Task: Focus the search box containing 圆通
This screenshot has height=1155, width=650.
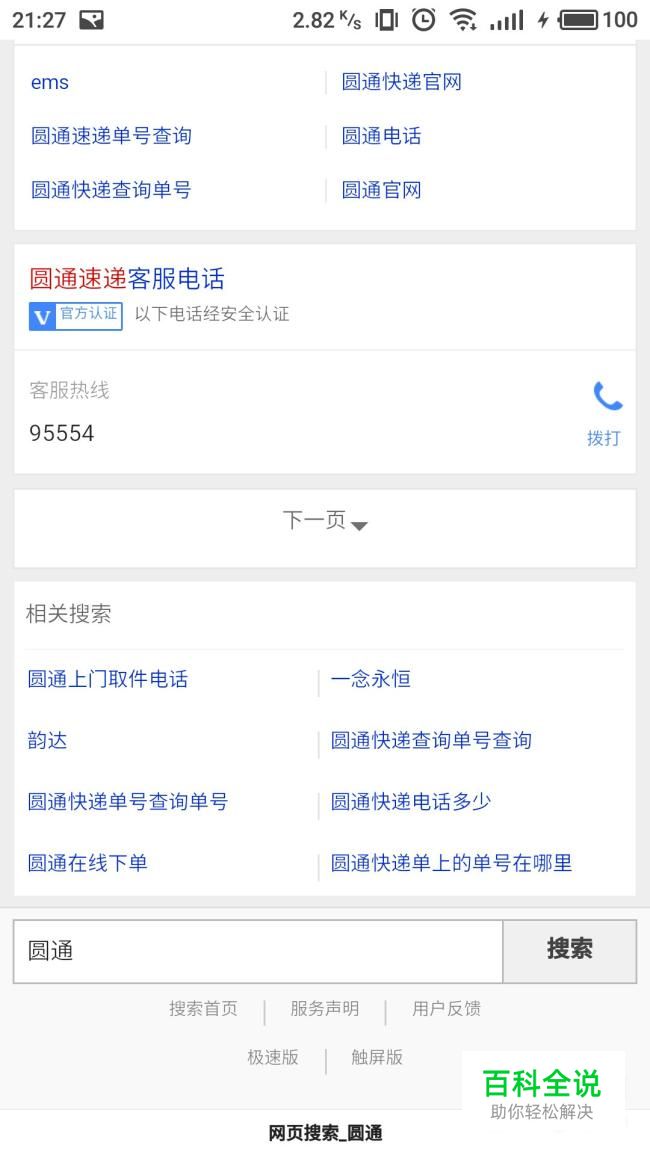Action: pyautogui.click(x=257, y=951)
